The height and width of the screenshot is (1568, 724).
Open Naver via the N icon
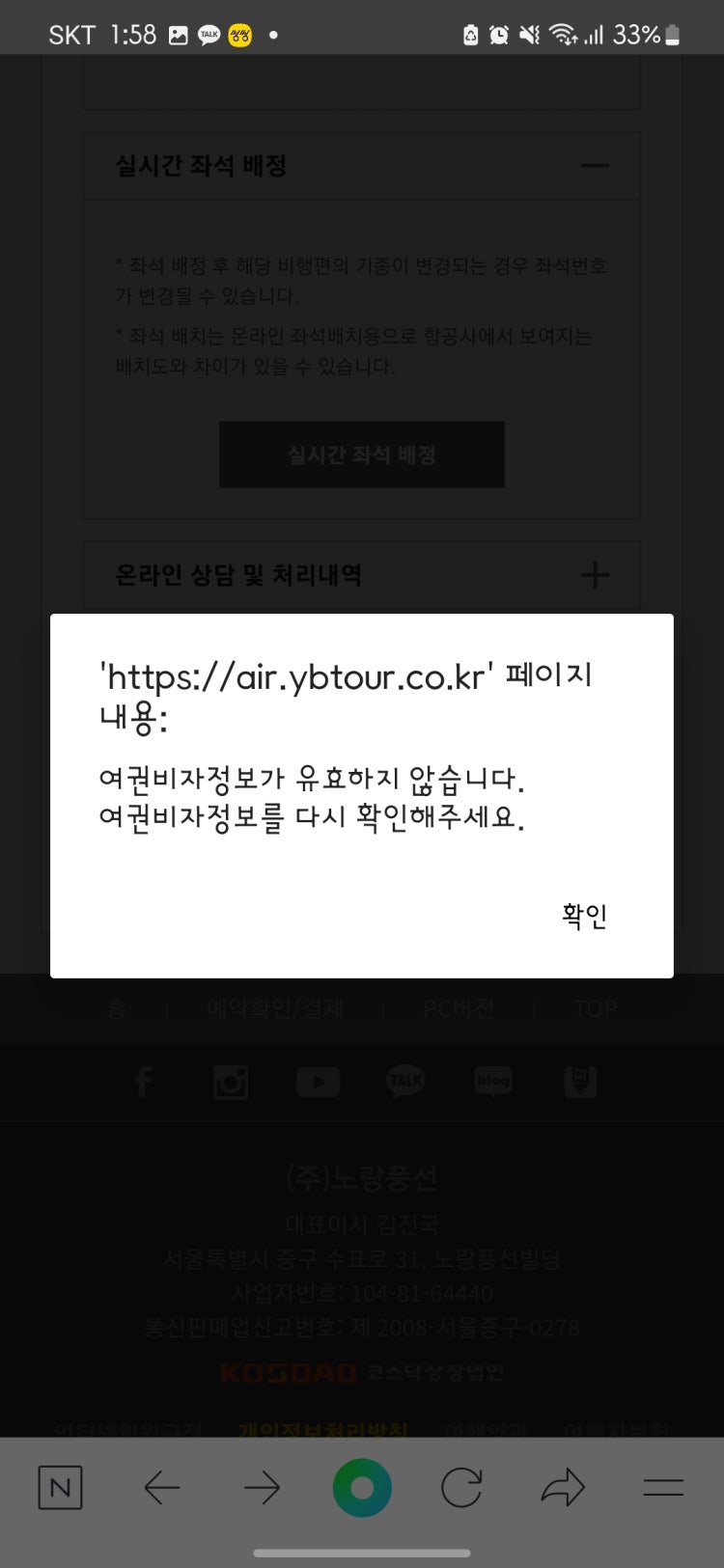60,1488
